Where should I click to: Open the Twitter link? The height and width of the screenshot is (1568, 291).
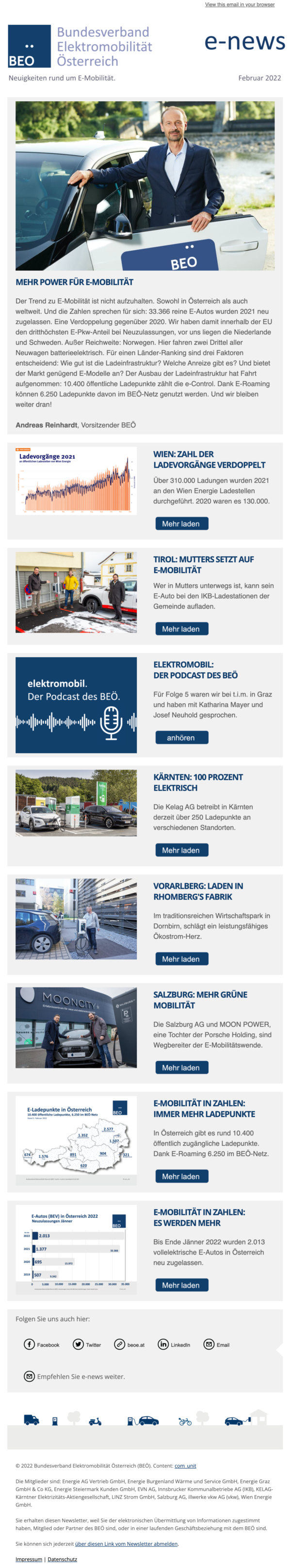coord(87,1344)
